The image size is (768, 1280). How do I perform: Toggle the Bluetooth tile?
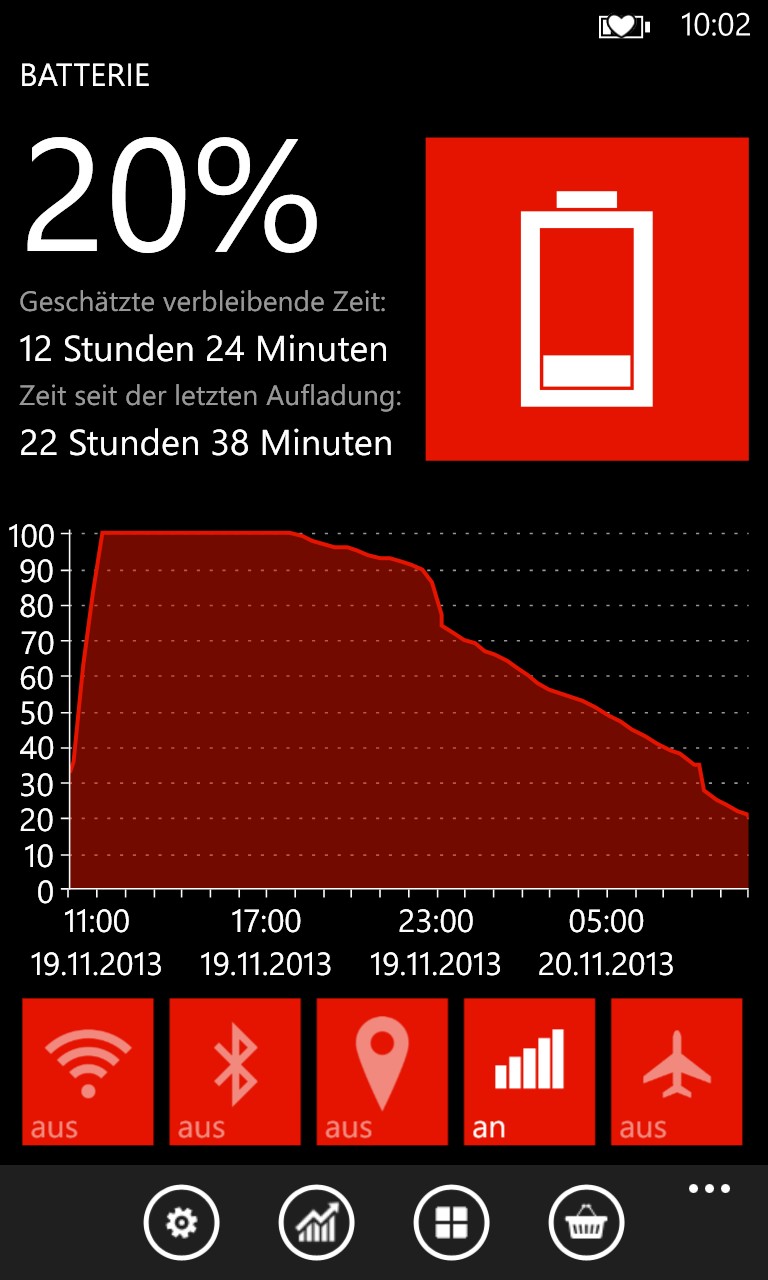235,1071
